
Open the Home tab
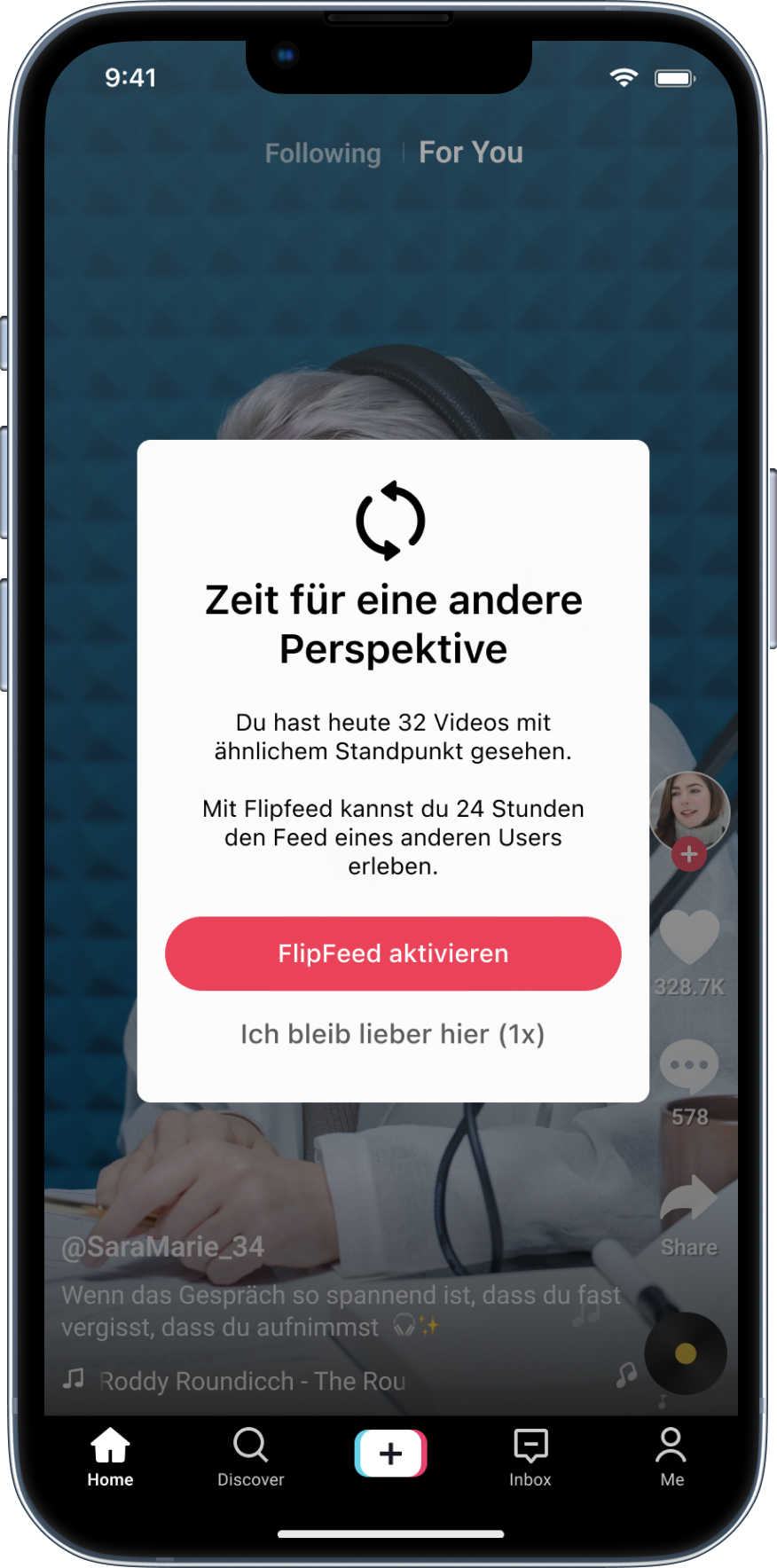click(110, 1457)
